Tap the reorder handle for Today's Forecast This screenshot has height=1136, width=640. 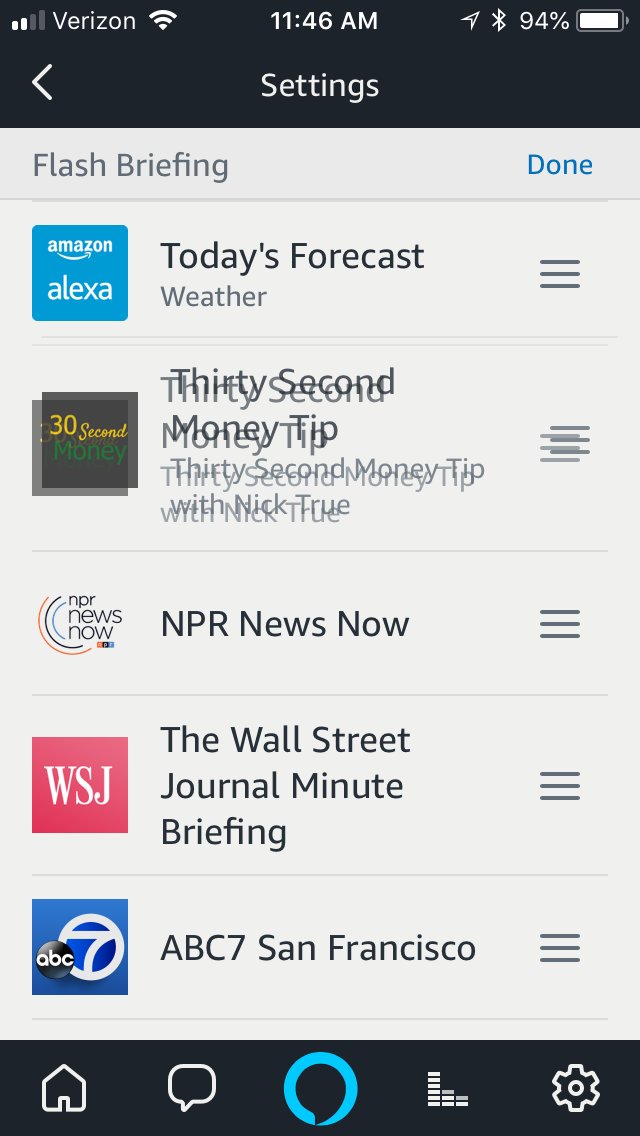[559, 274]
